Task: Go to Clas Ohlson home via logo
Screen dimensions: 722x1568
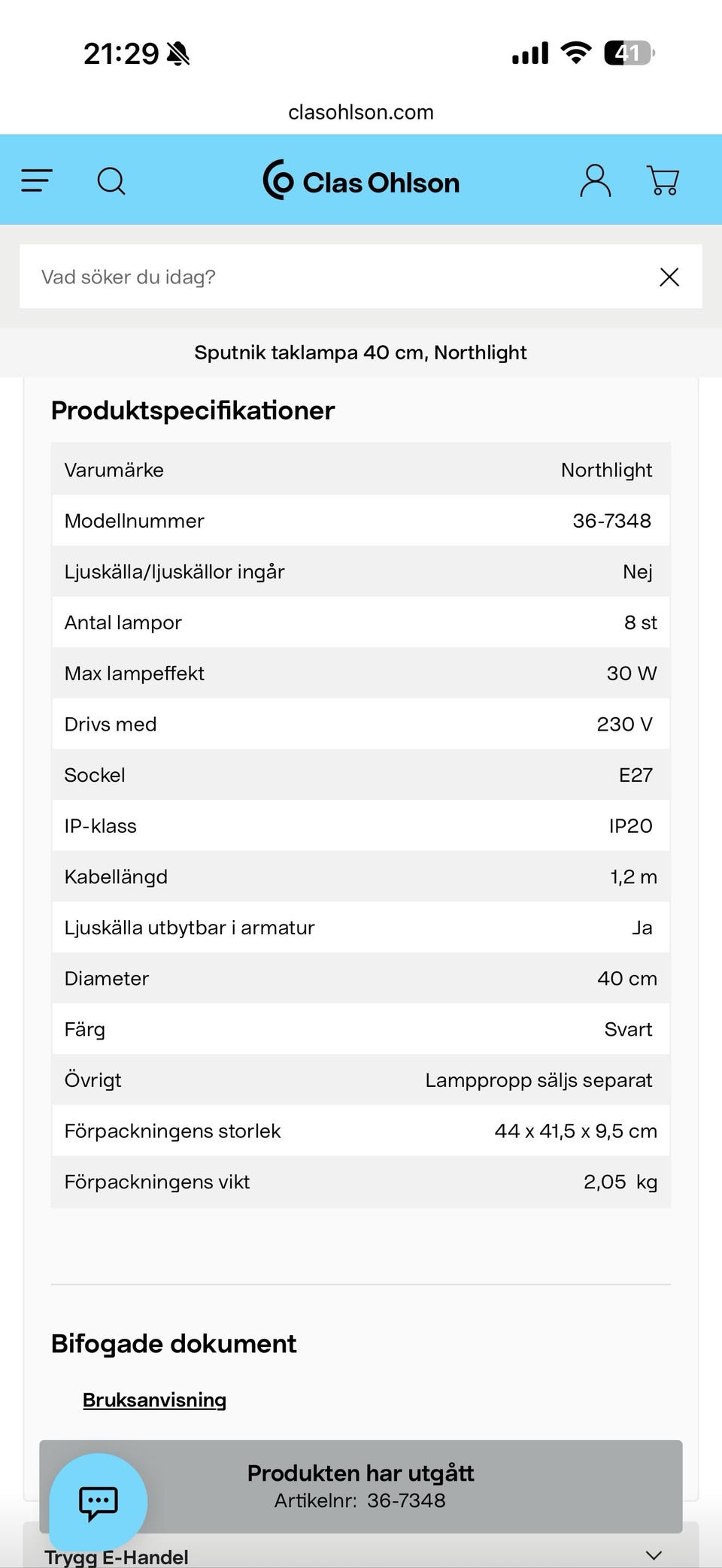Action: click(x=361, y=181)
